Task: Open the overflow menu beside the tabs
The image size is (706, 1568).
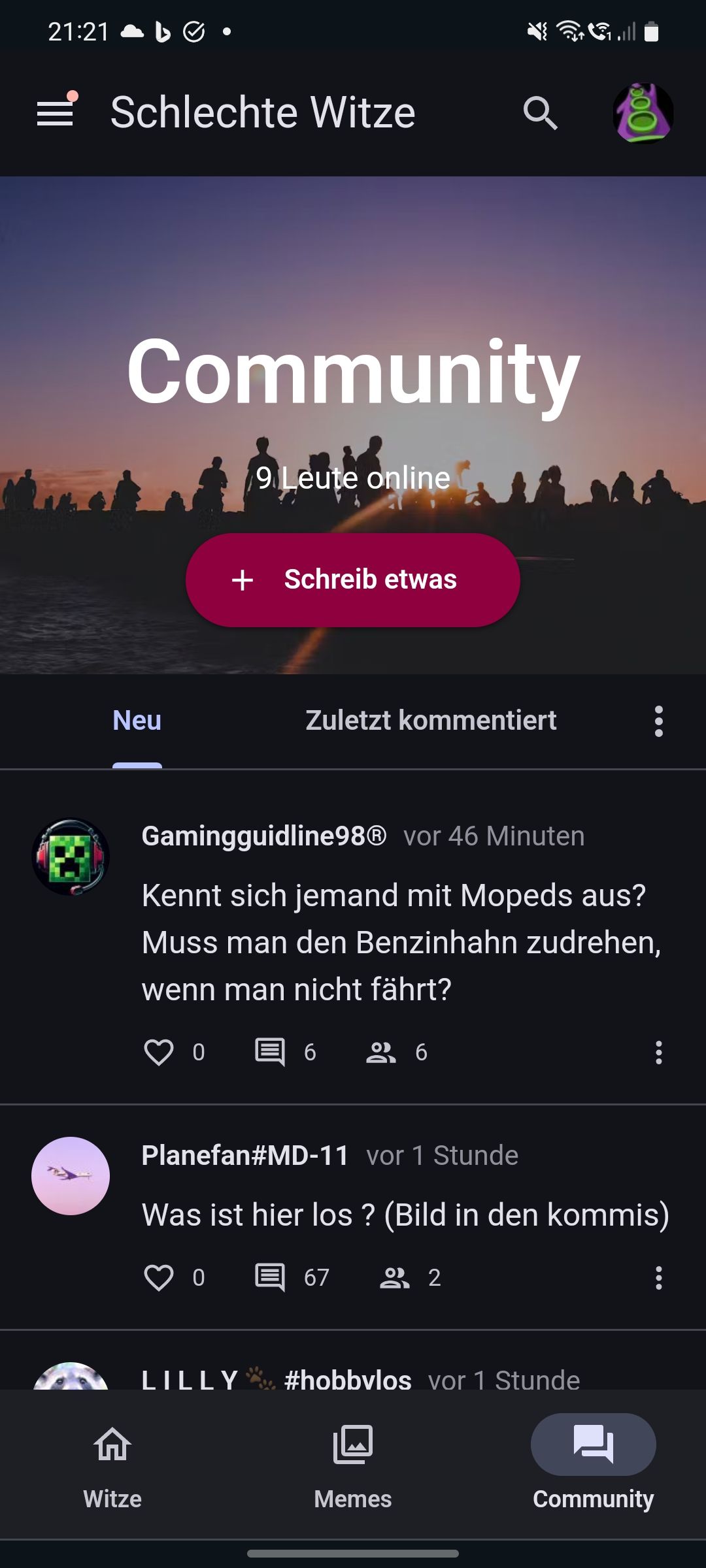Action: point(658,721)
